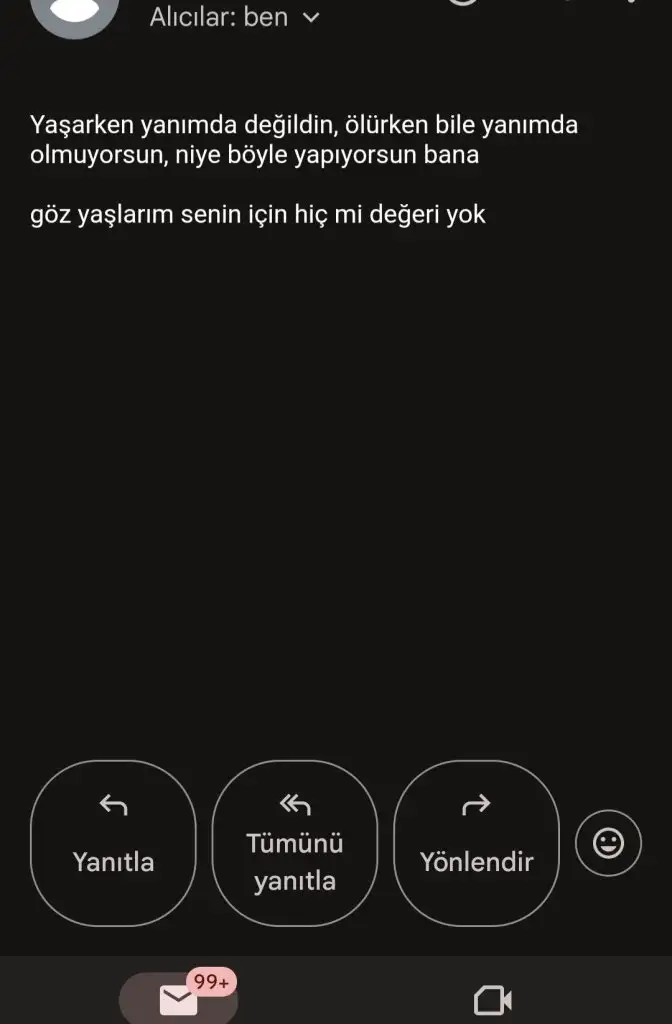Open the sender's profile avatar
This screenshot has width=672, height=1024.
(76, 13)
